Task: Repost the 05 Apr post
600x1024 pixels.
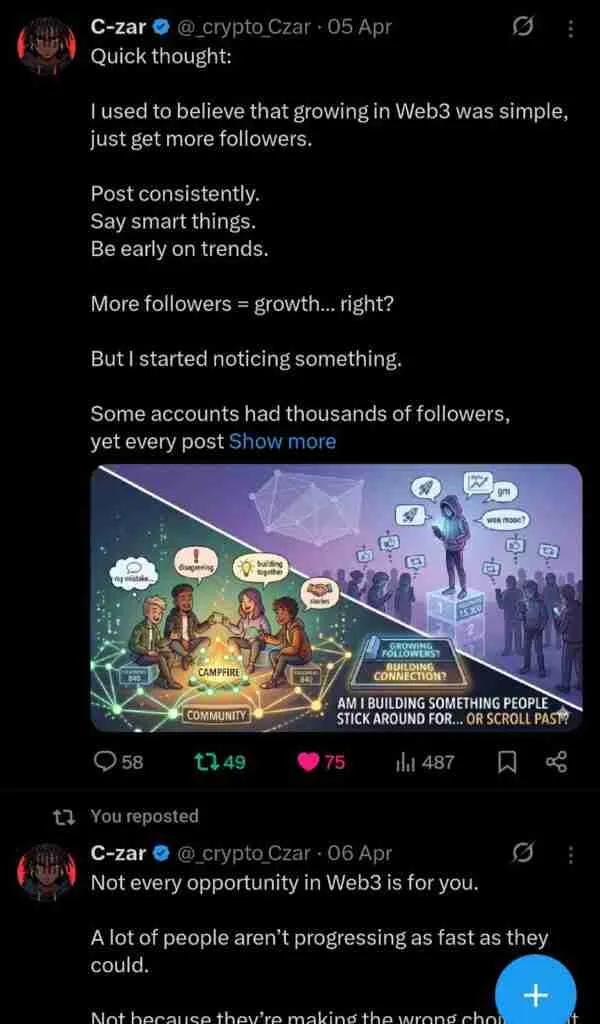Action: click(207, 762)
